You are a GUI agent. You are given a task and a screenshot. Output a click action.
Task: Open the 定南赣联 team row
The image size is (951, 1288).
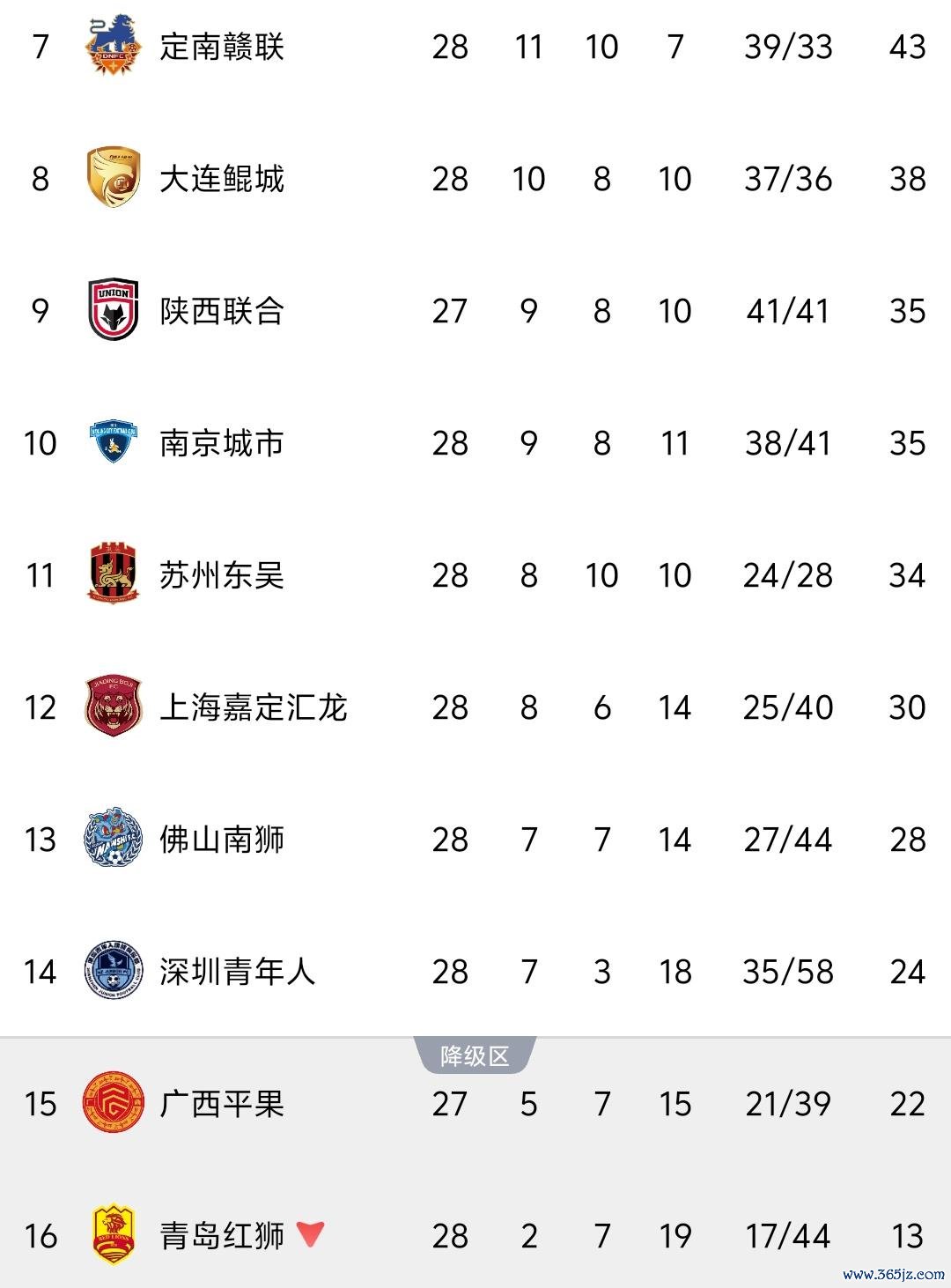pos(222,47)
